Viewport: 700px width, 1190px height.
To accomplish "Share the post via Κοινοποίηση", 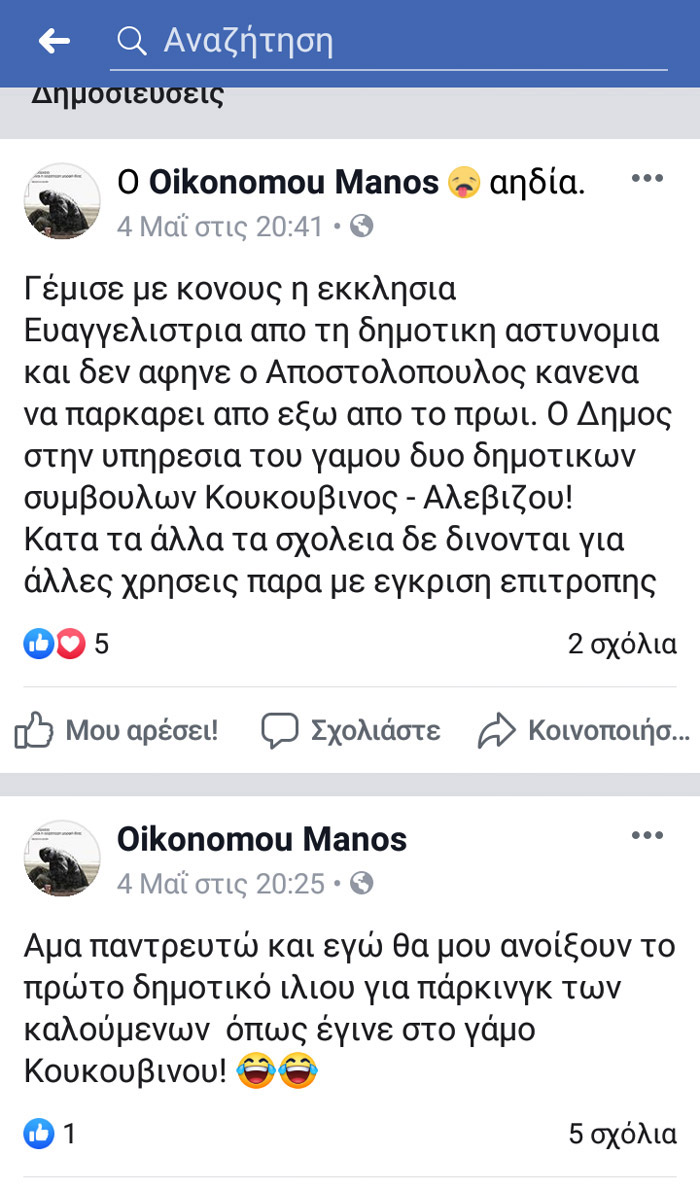I will (x=584, y=731).
